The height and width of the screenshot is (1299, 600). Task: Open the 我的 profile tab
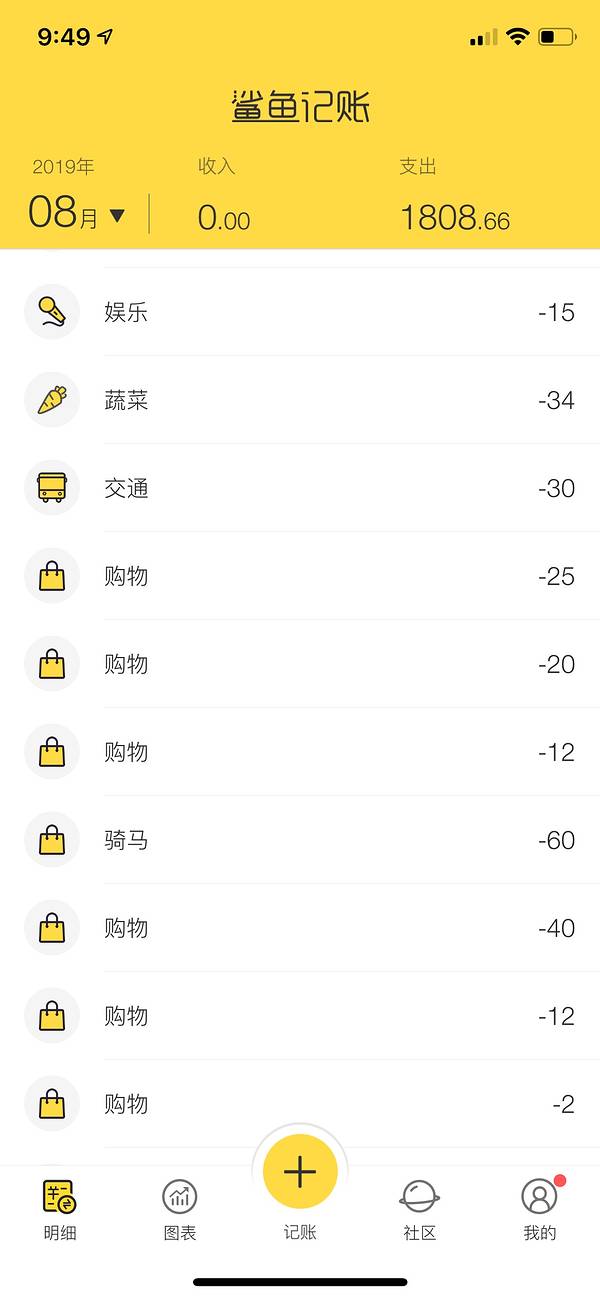coord(540,1208)
